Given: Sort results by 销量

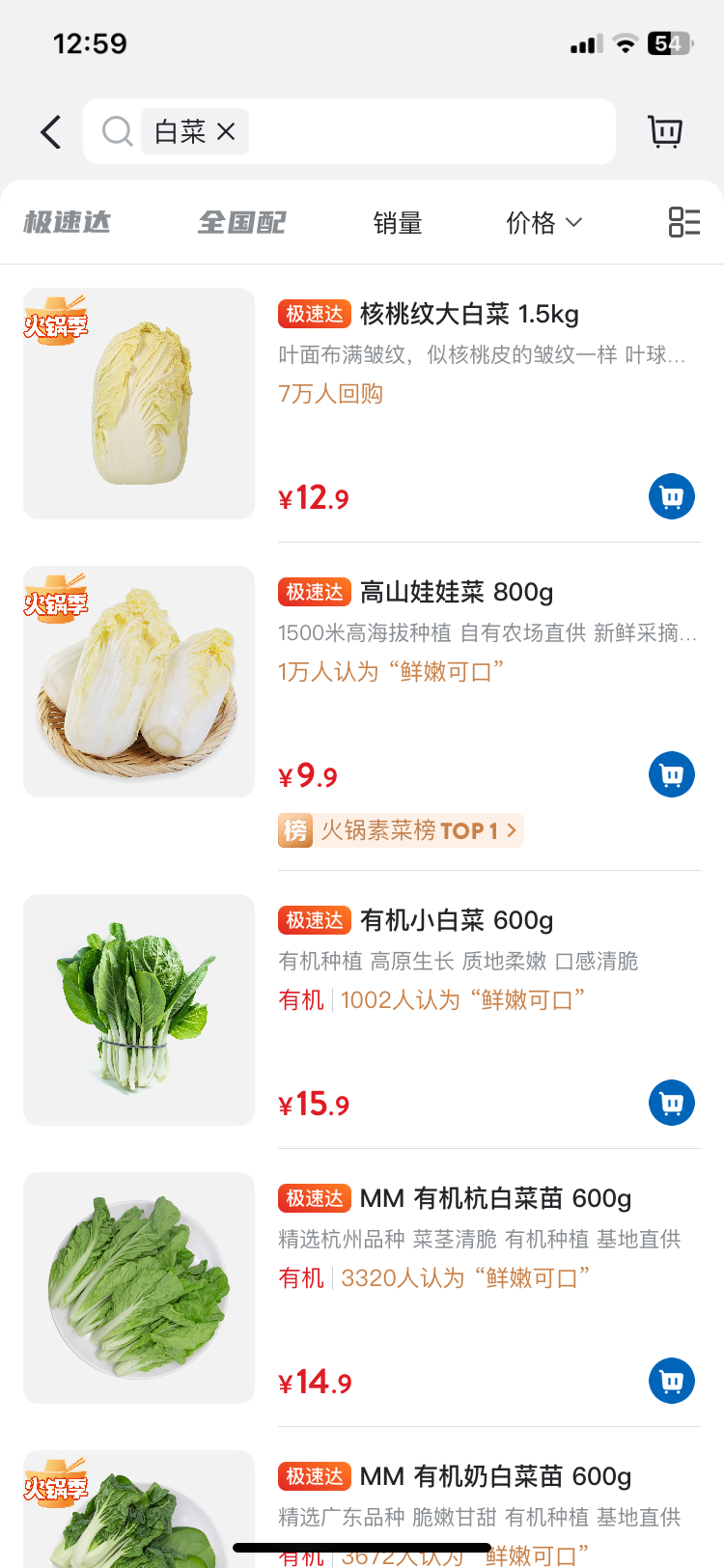Looking at the screenshot, I should pyautogui.click(x=398, y=223).
